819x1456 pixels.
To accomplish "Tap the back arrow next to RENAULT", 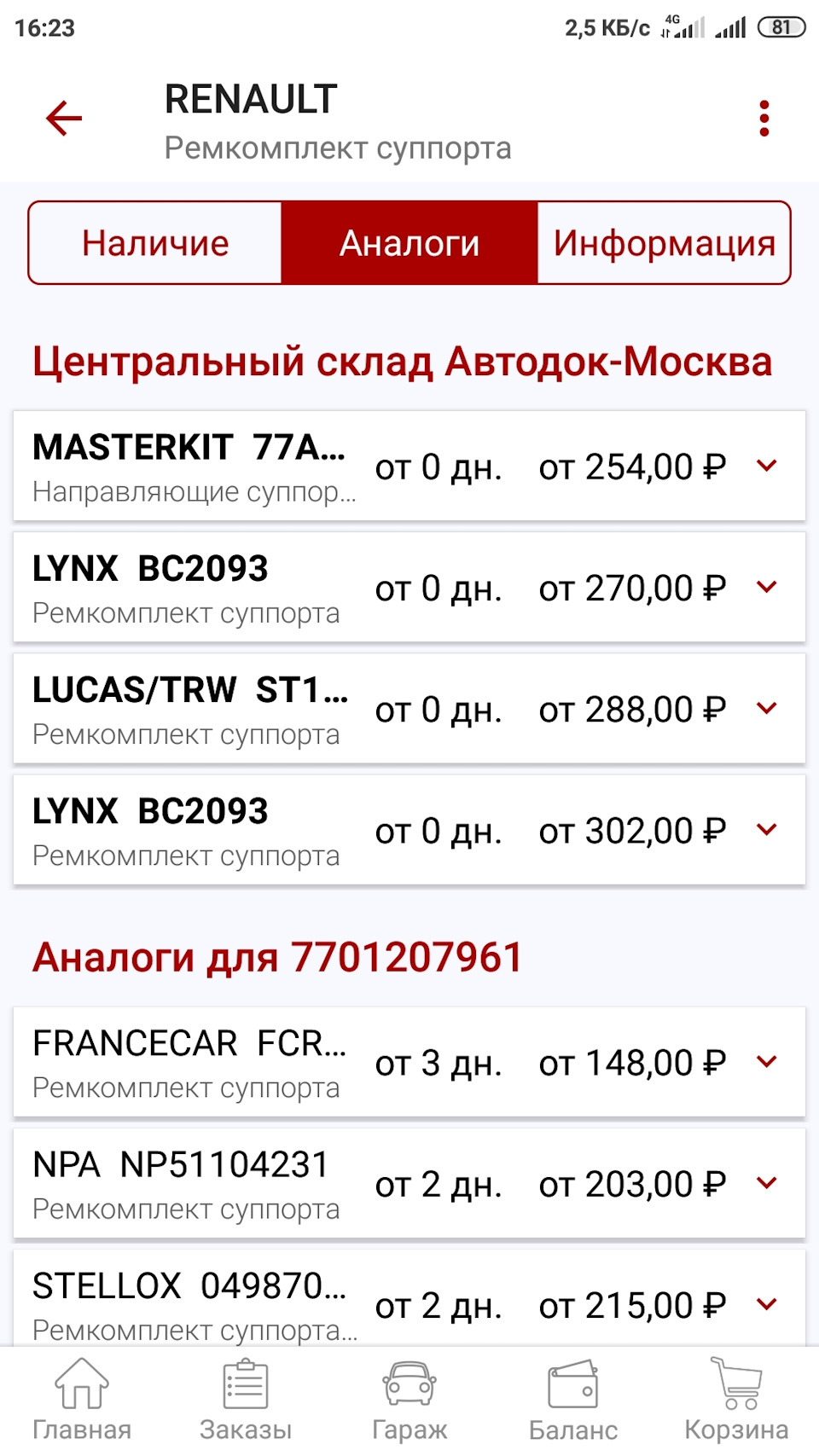I will tap(63, 118).
